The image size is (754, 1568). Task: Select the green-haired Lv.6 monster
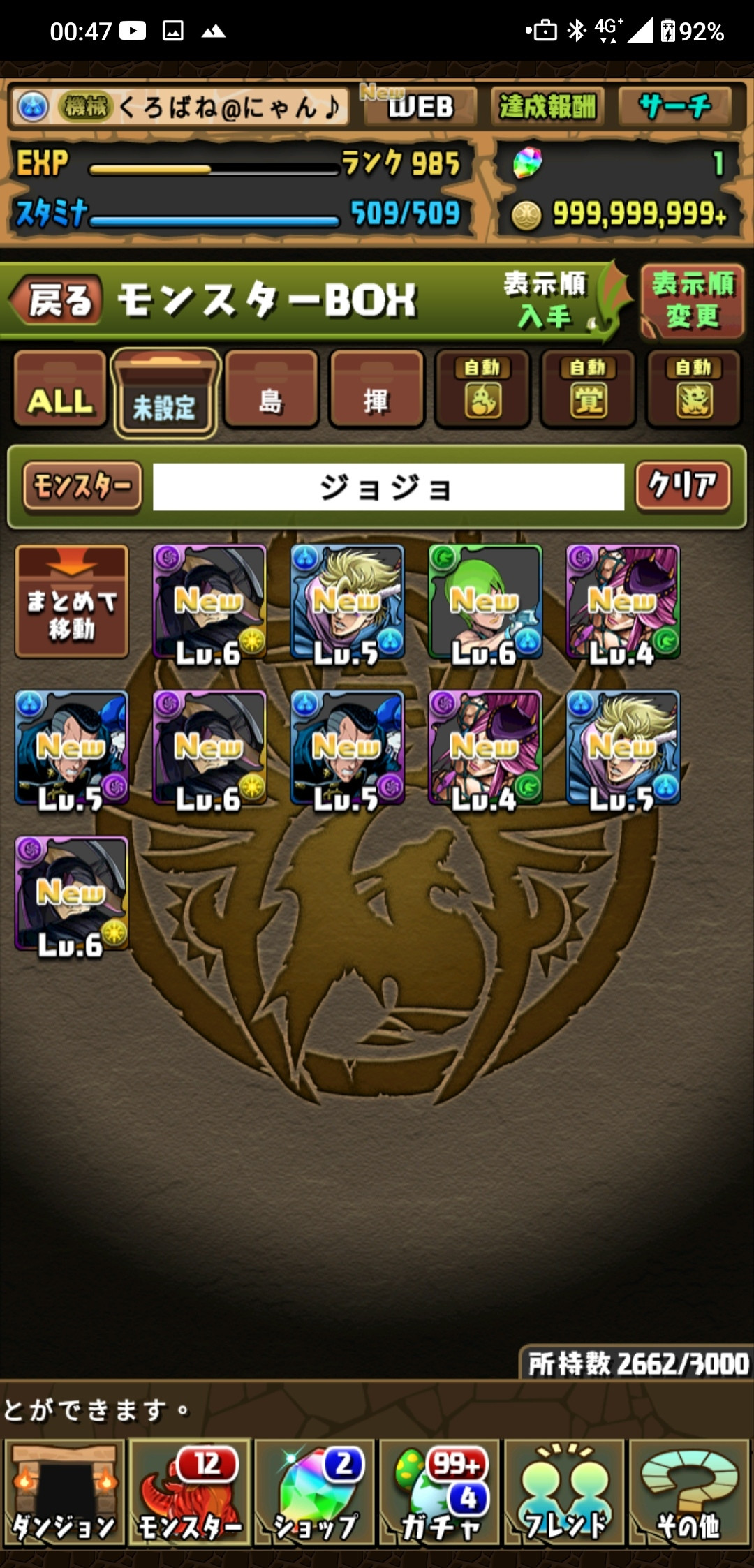[485, 602]
